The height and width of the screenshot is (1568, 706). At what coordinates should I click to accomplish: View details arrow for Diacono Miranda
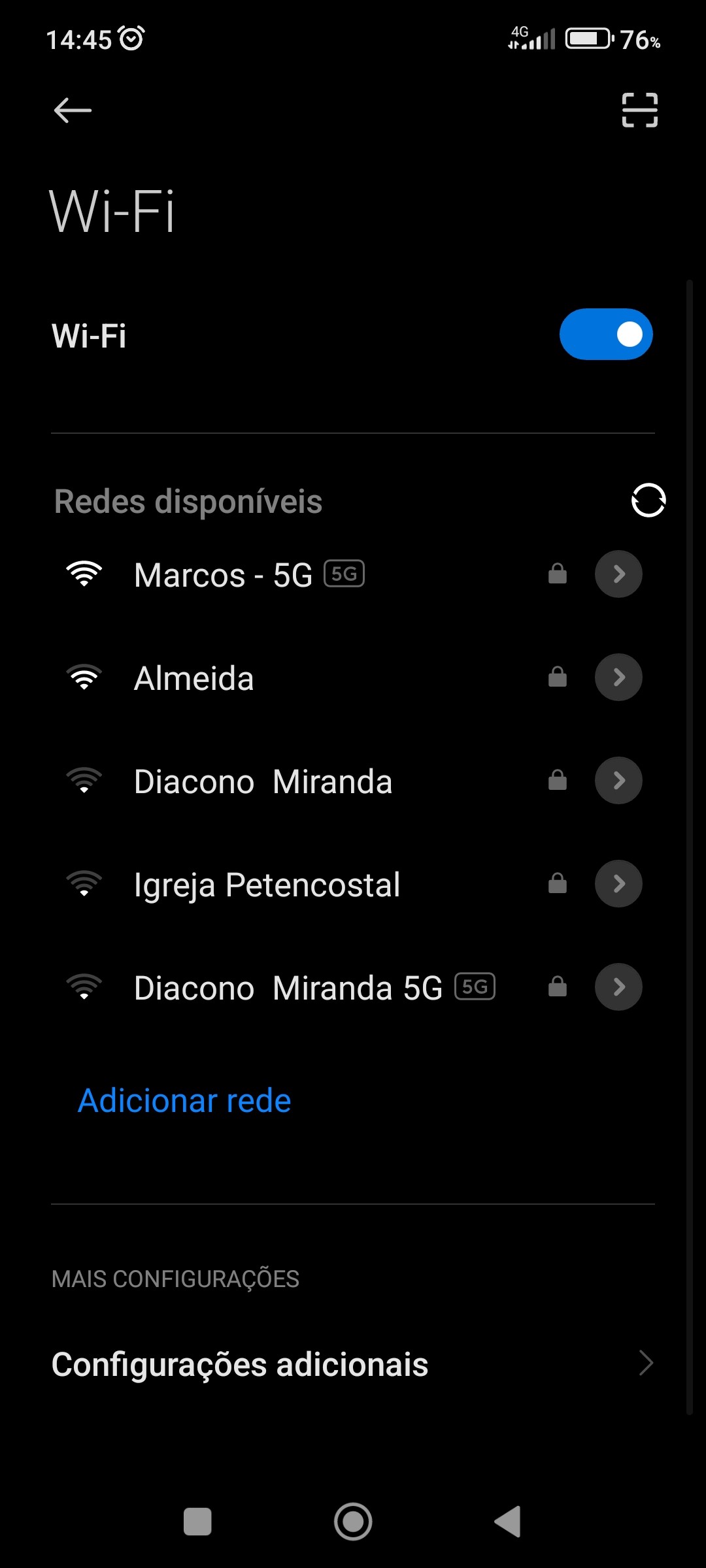pyautogui.click(x=618, y=781)
